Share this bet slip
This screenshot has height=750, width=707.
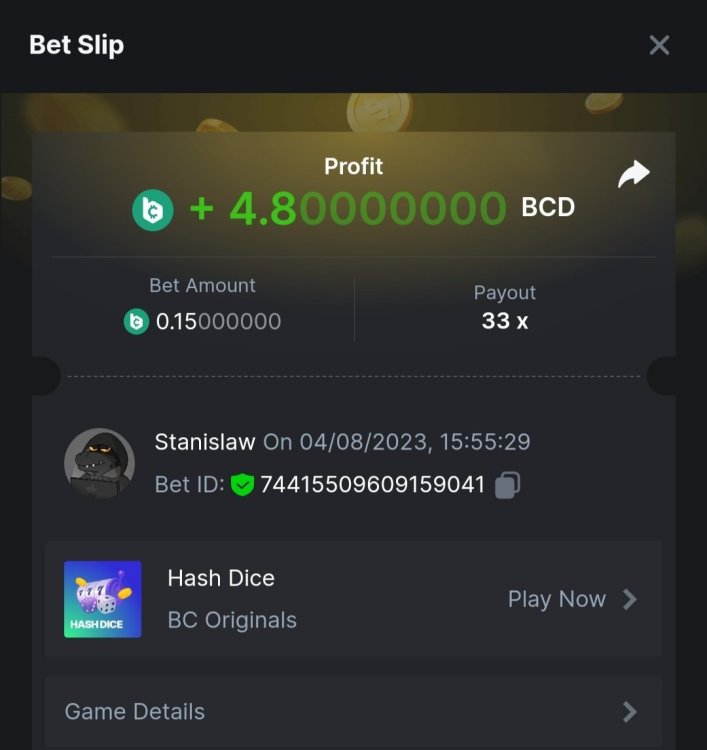(x=633, y=175)
